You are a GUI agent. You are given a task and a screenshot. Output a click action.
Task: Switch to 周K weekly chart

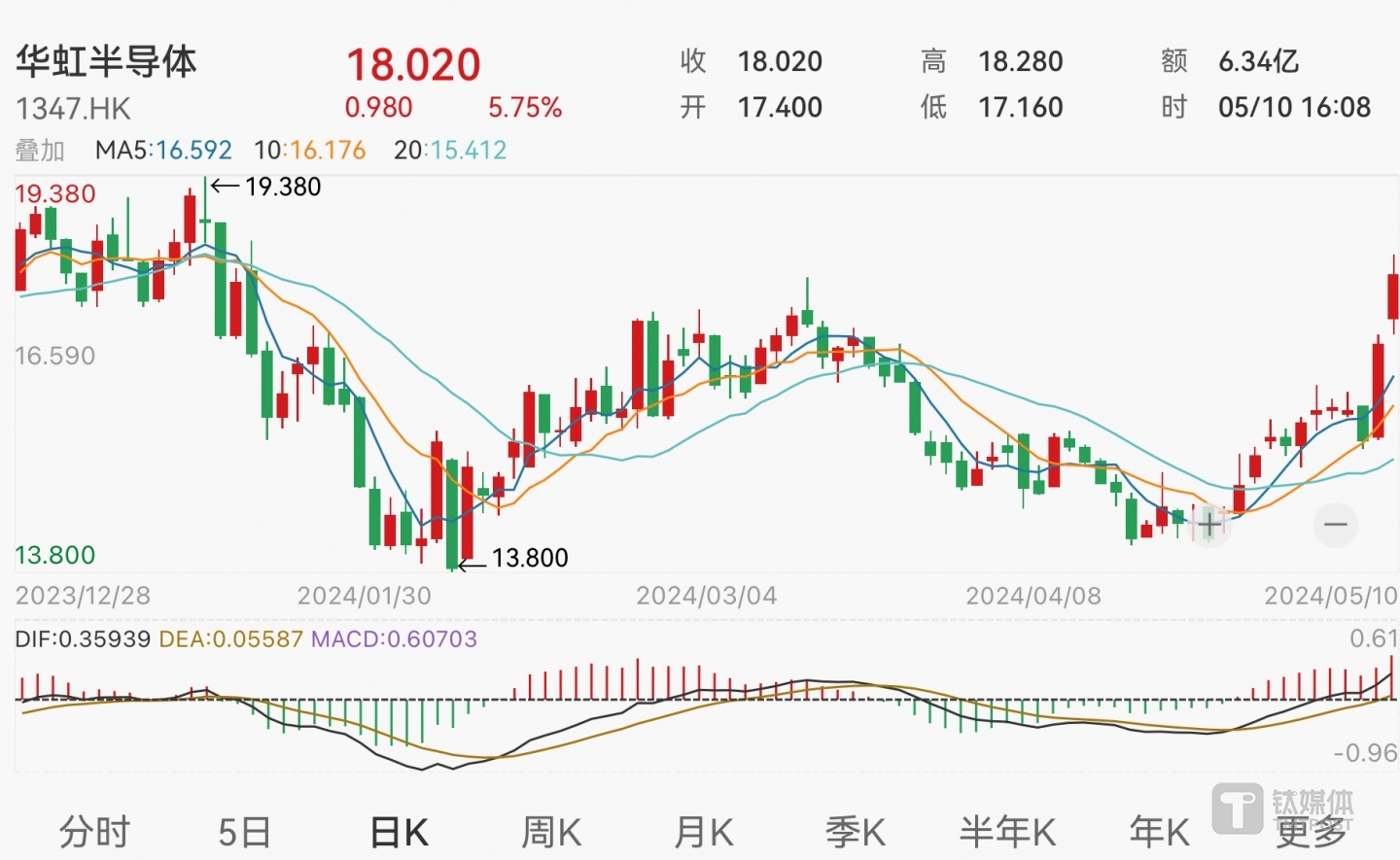click(x=551, y=832)
